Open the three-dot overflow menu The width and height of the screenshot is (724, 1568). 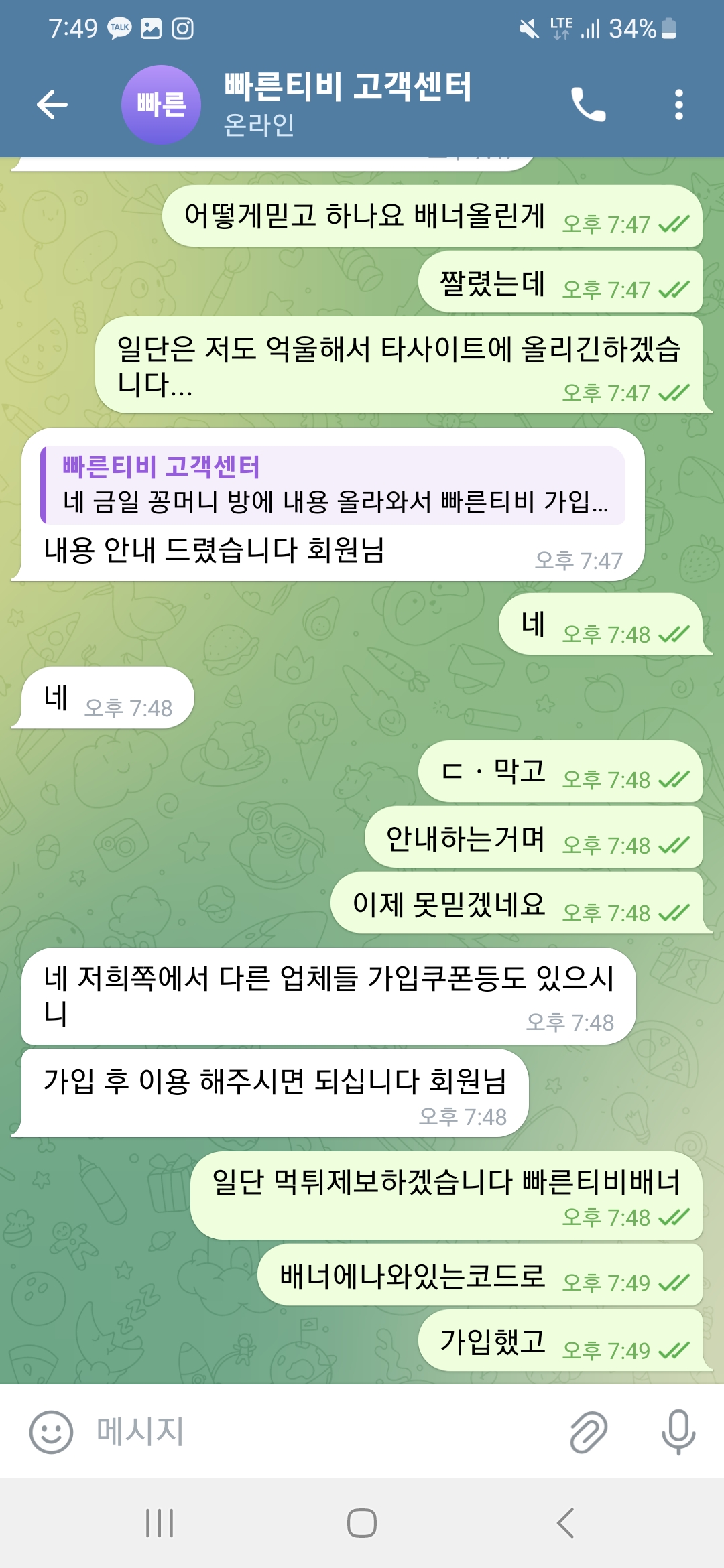click(x=678, y=105)
